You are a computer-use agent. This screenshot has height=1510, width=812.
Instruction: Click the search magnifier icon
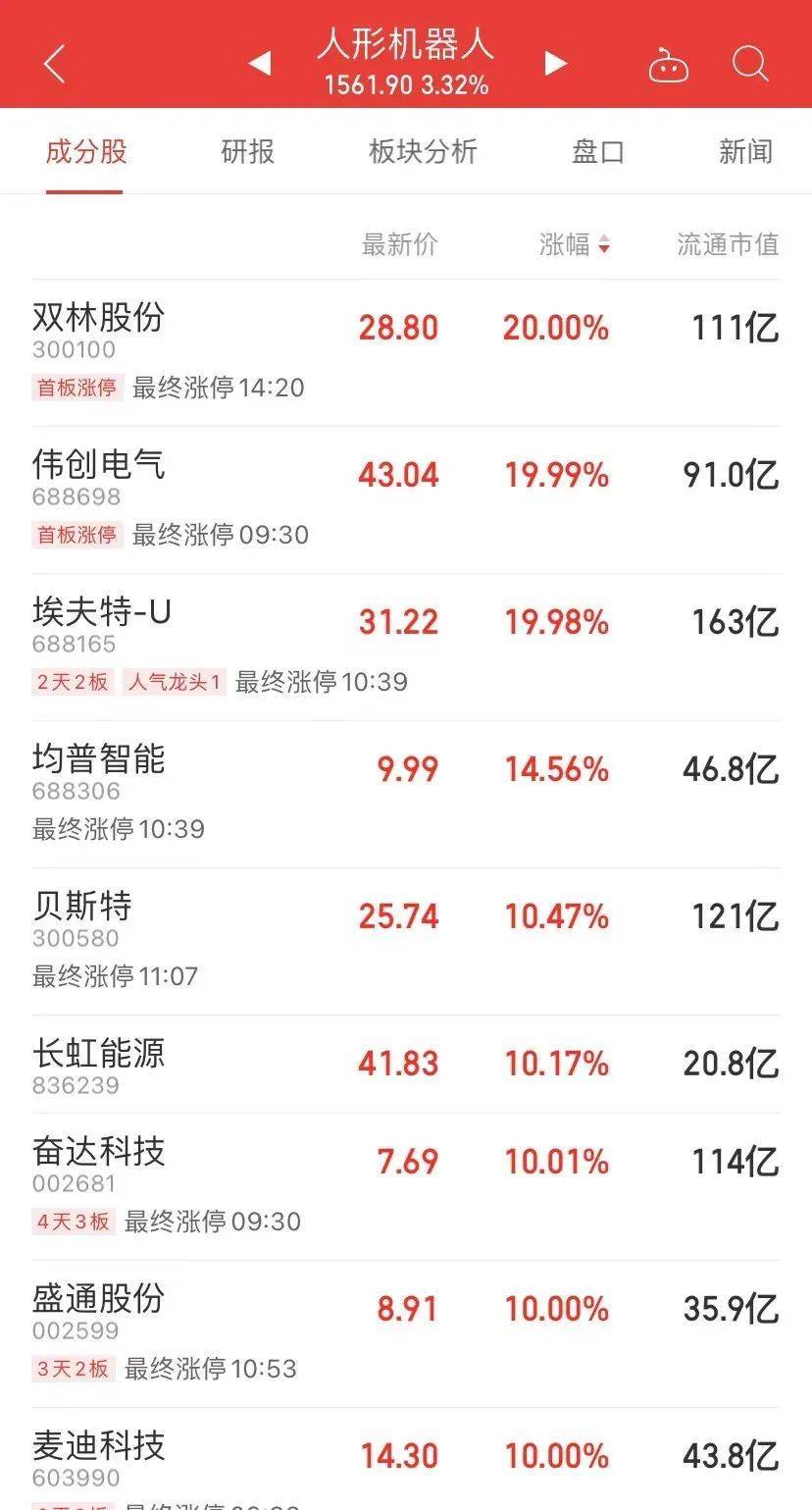749,62
